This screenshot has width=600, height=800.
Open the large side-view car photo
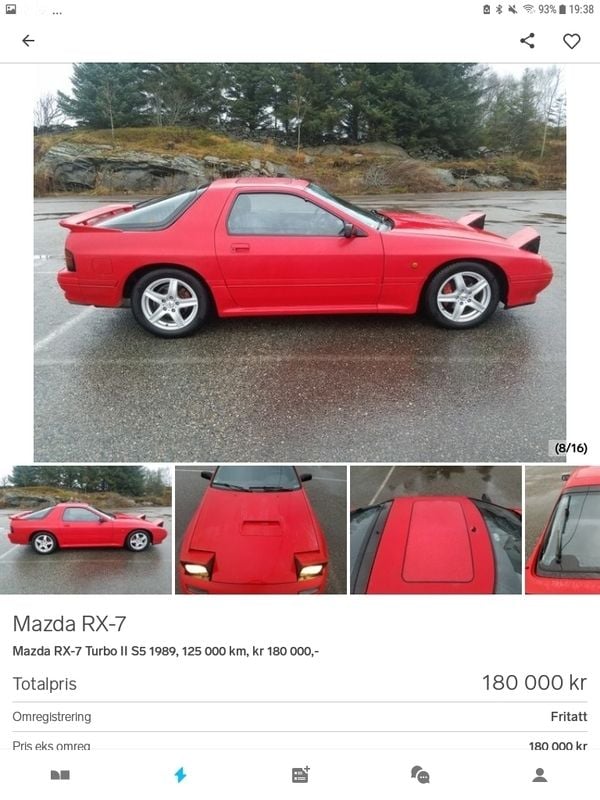(x=300, y=262)
